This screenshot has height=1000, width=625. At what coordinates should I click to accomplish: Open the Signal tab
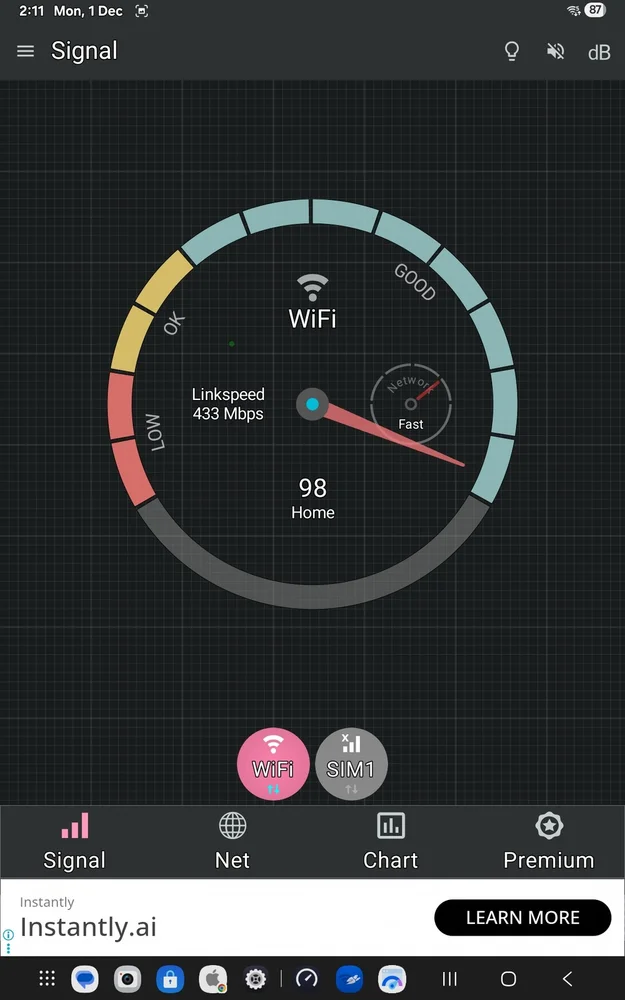(75, 841)
